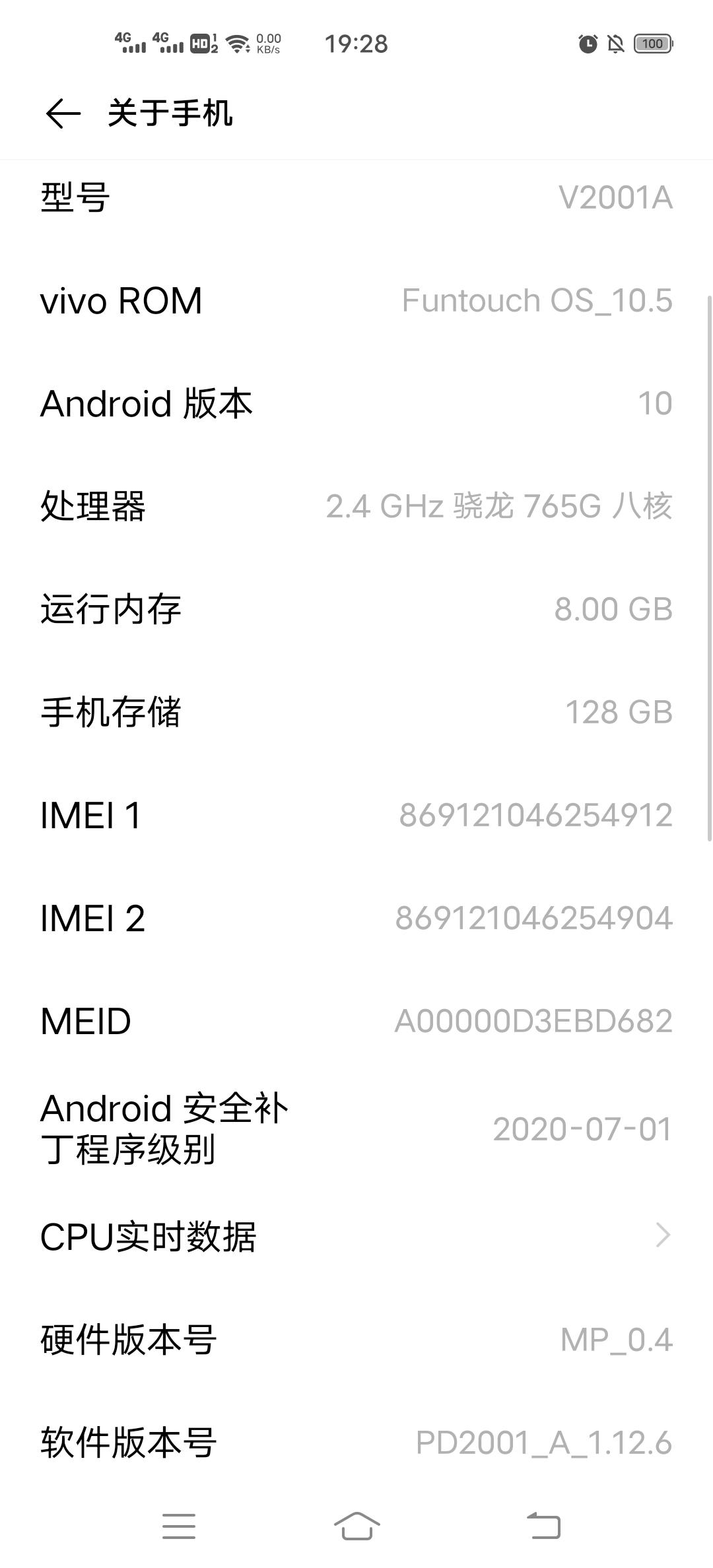Go back from 关于手机 page
Screen dimensions: 713x1568
tap(63, 114)
